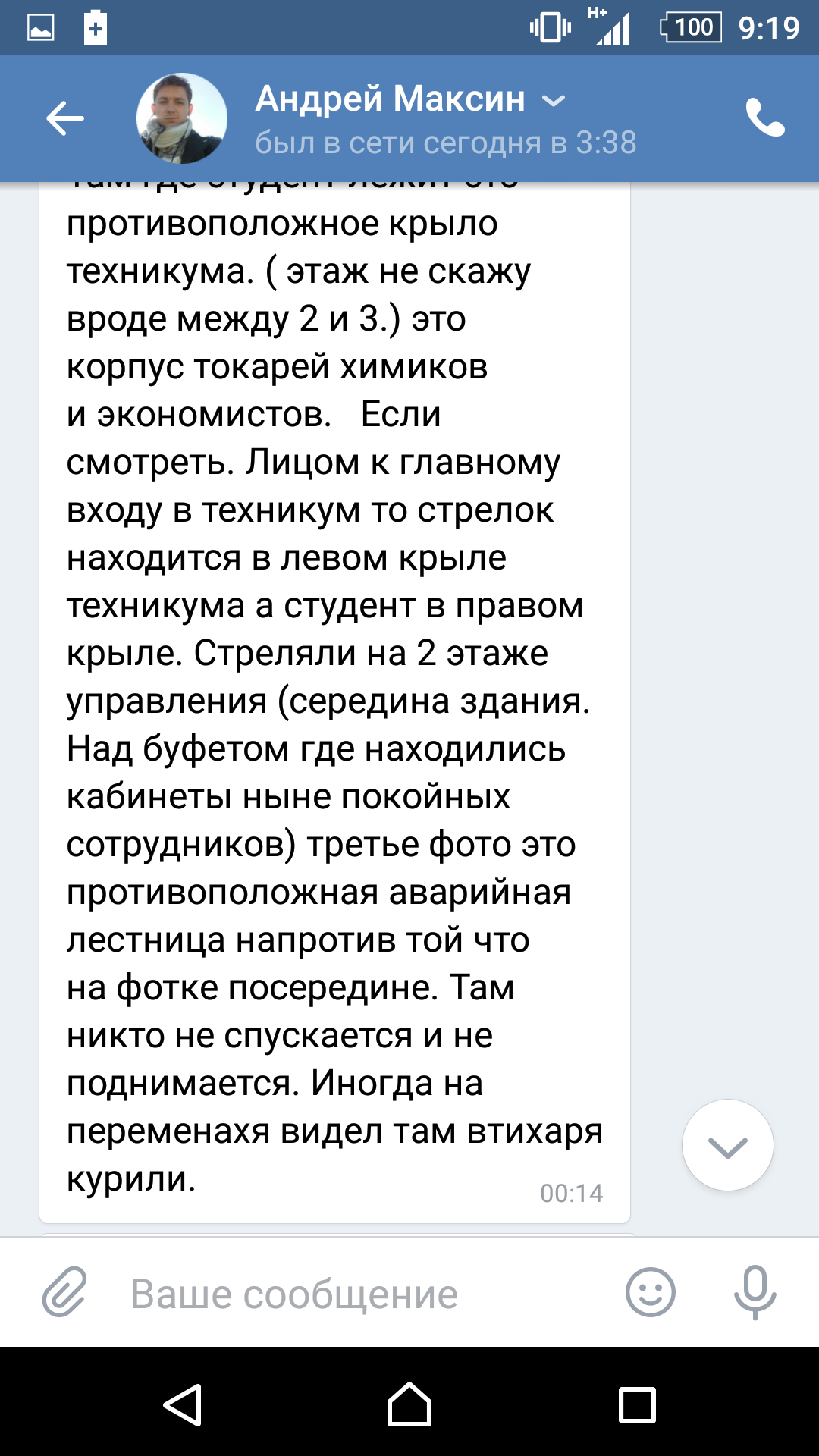819x1456 pixels.
Task: Open Андрей Максин's profile photo
Action: pyautogui.click(x=182, y=118)
